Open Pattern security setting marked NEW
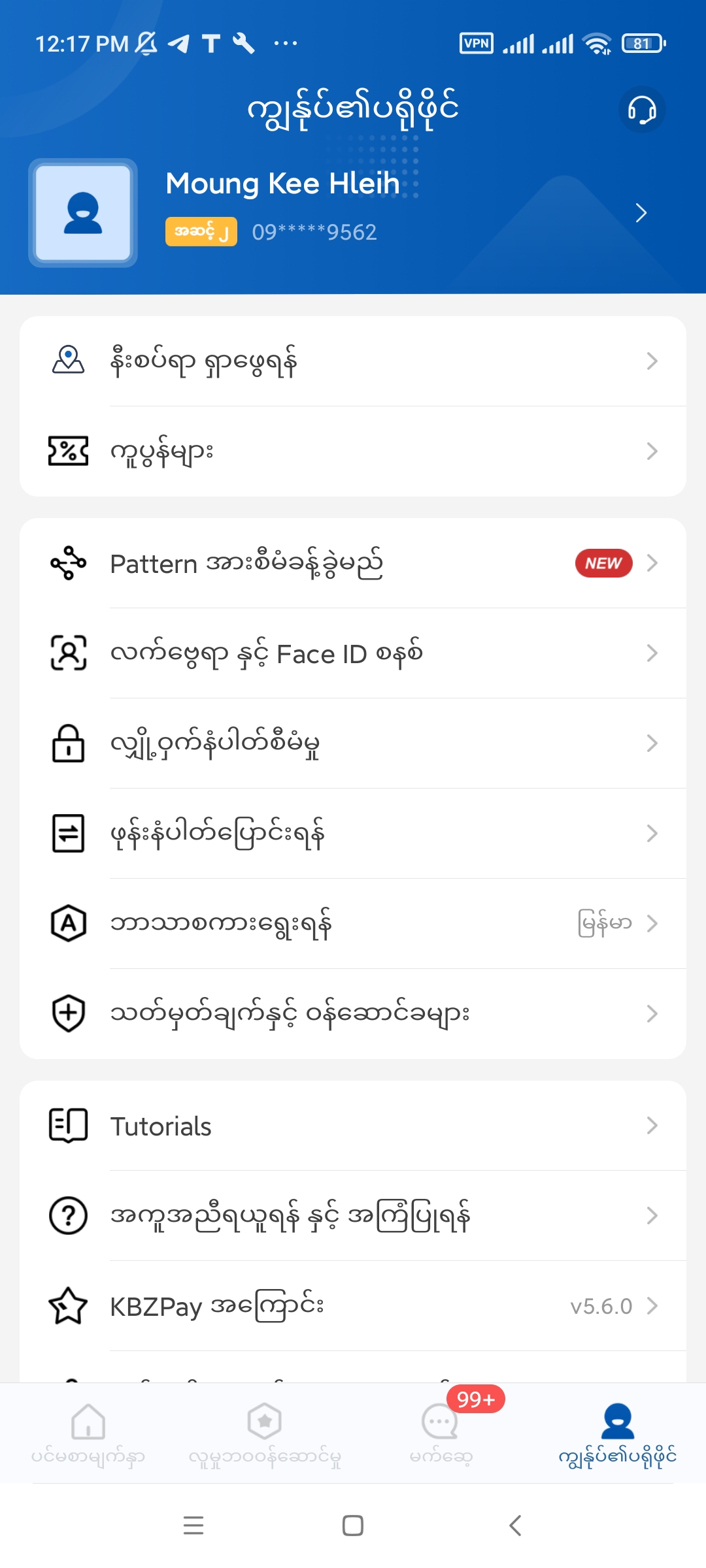Viewport: 706px width, 1568px height. pyautogui.click(x=353, y=563)
